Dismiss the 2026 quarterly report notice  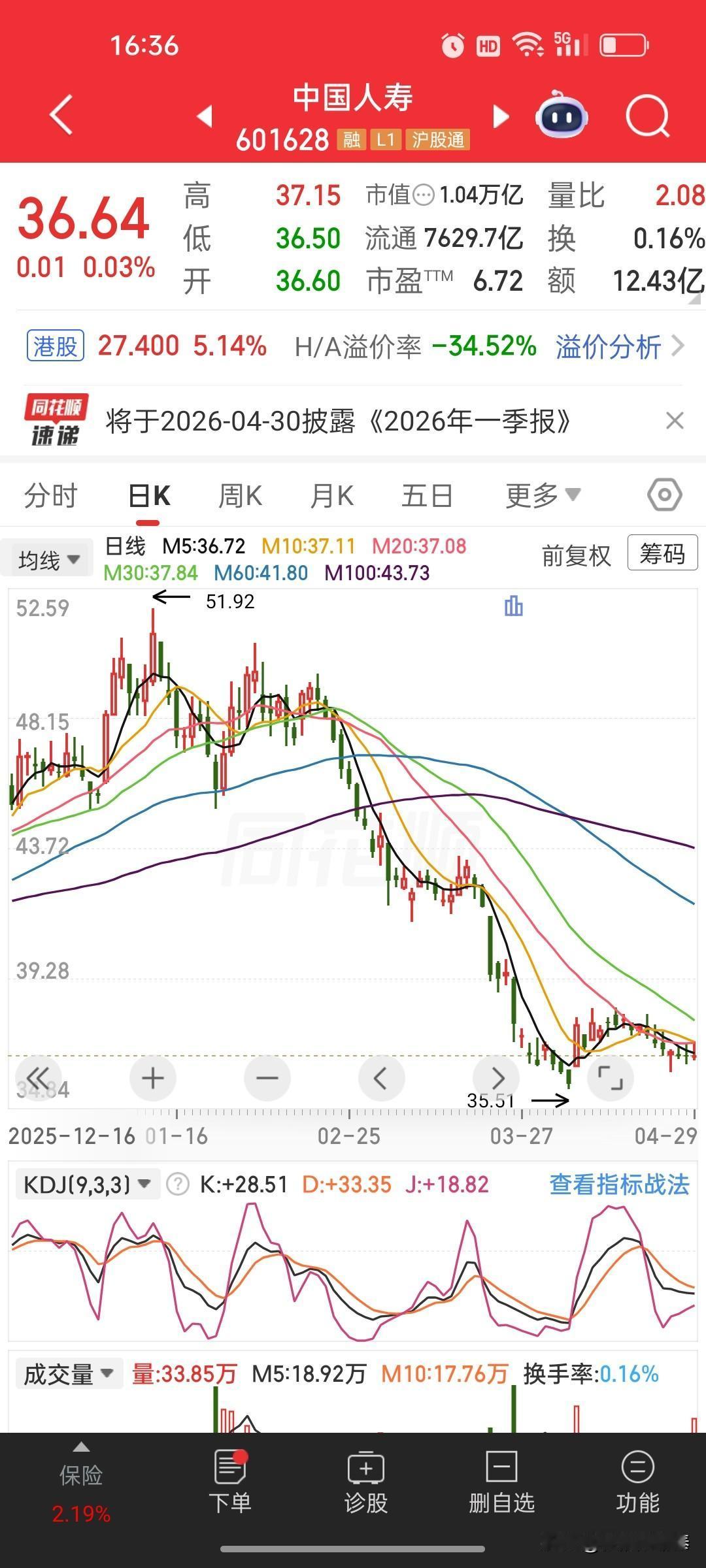pyautogui.click(x=675, y=420)
